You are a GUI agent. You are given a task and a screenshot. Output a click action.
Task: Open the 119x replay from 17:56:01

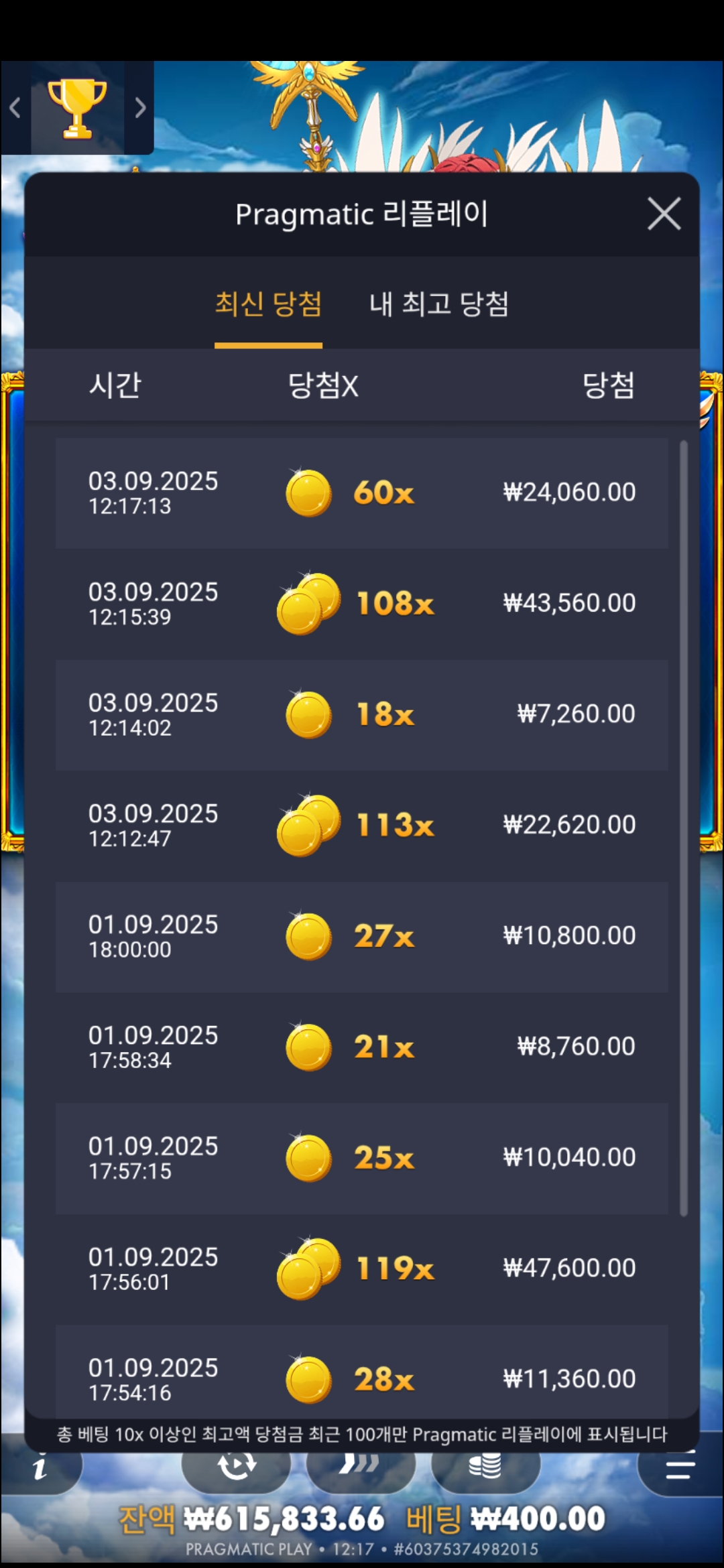tap(362, 1268)
